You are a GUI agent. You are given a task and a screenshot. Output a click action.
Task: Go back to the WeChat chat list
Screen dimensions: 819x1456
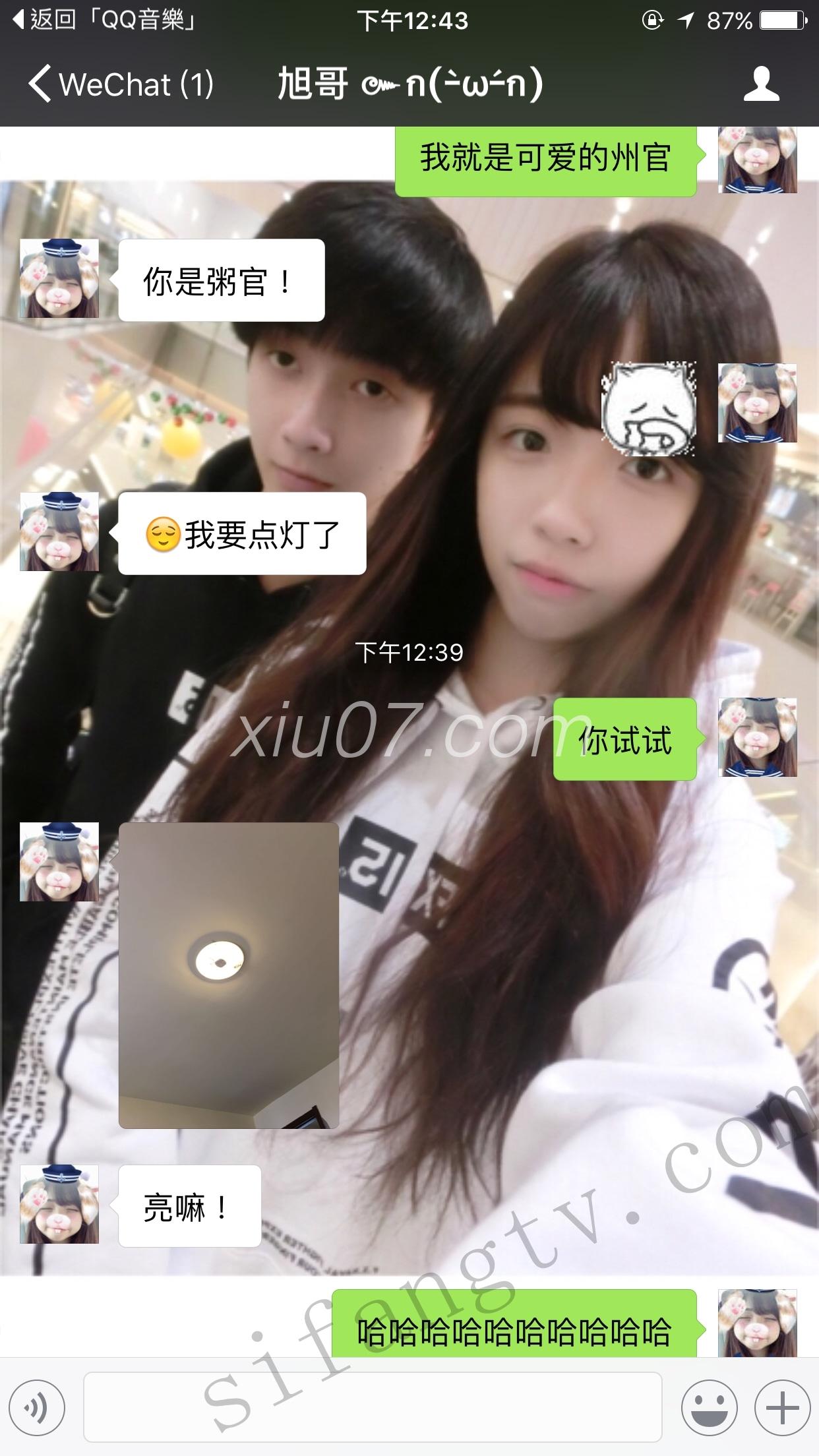pos(119,84)
